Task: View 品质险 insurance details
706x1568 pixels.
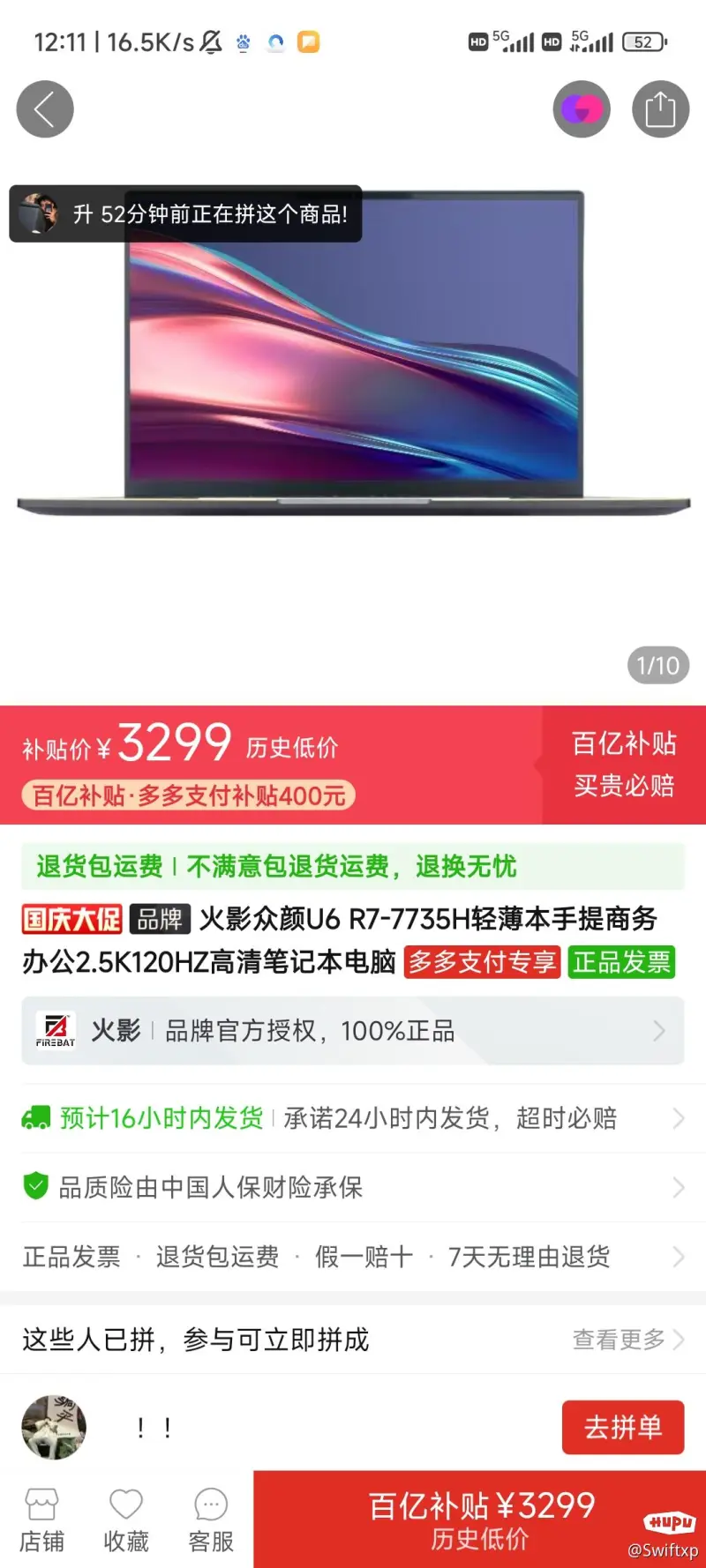Action: tap(353, 1187)
